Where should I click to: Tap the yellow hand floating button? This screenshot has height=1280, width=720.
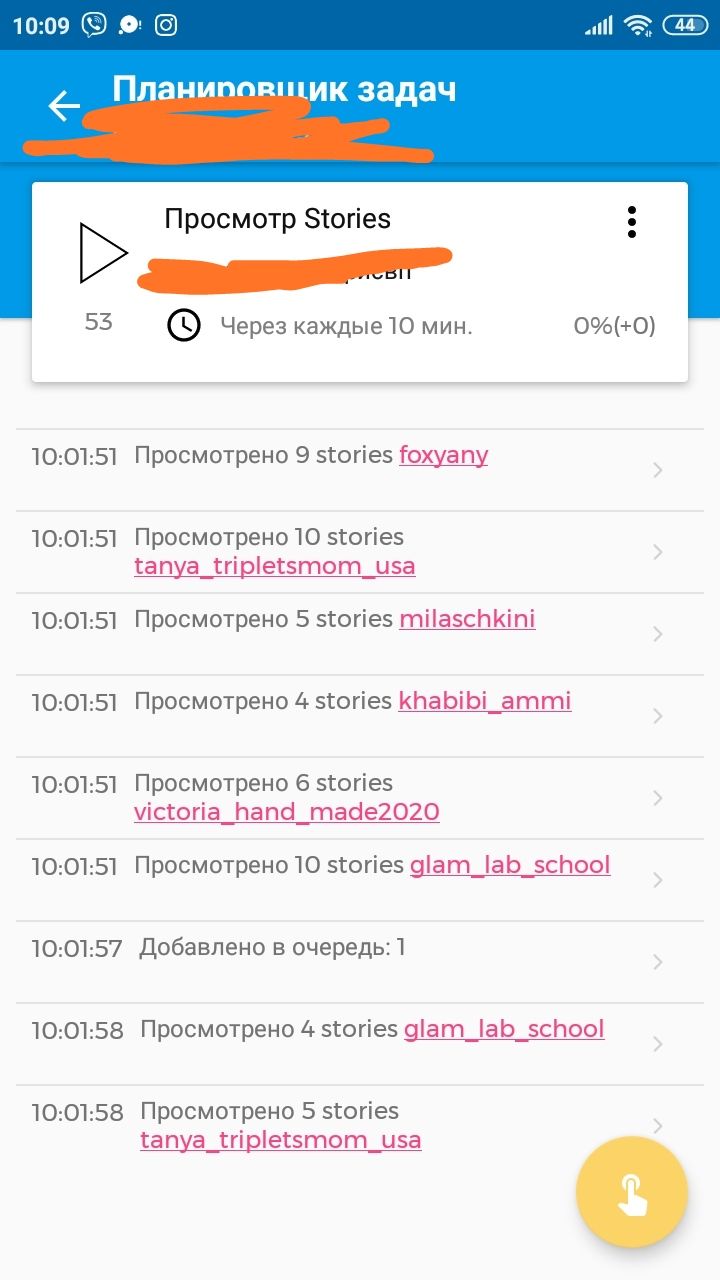[632, 1192]
